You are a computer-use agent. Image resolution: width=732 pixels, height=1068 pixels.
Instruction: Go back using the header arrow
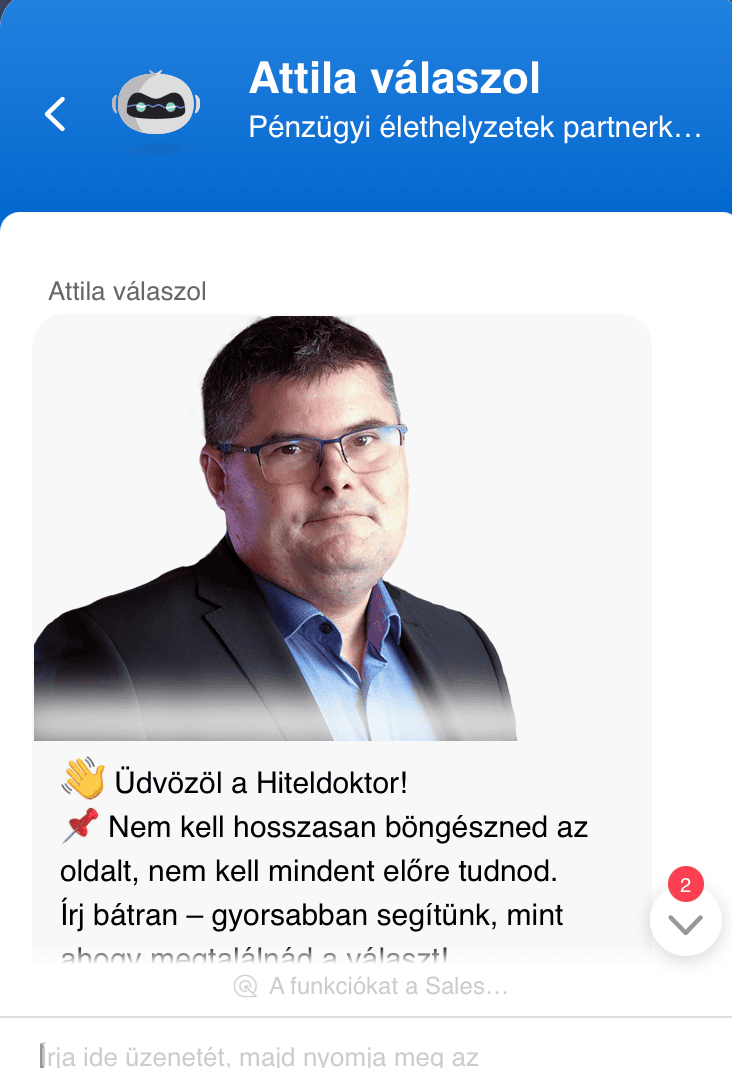[55, 114]
